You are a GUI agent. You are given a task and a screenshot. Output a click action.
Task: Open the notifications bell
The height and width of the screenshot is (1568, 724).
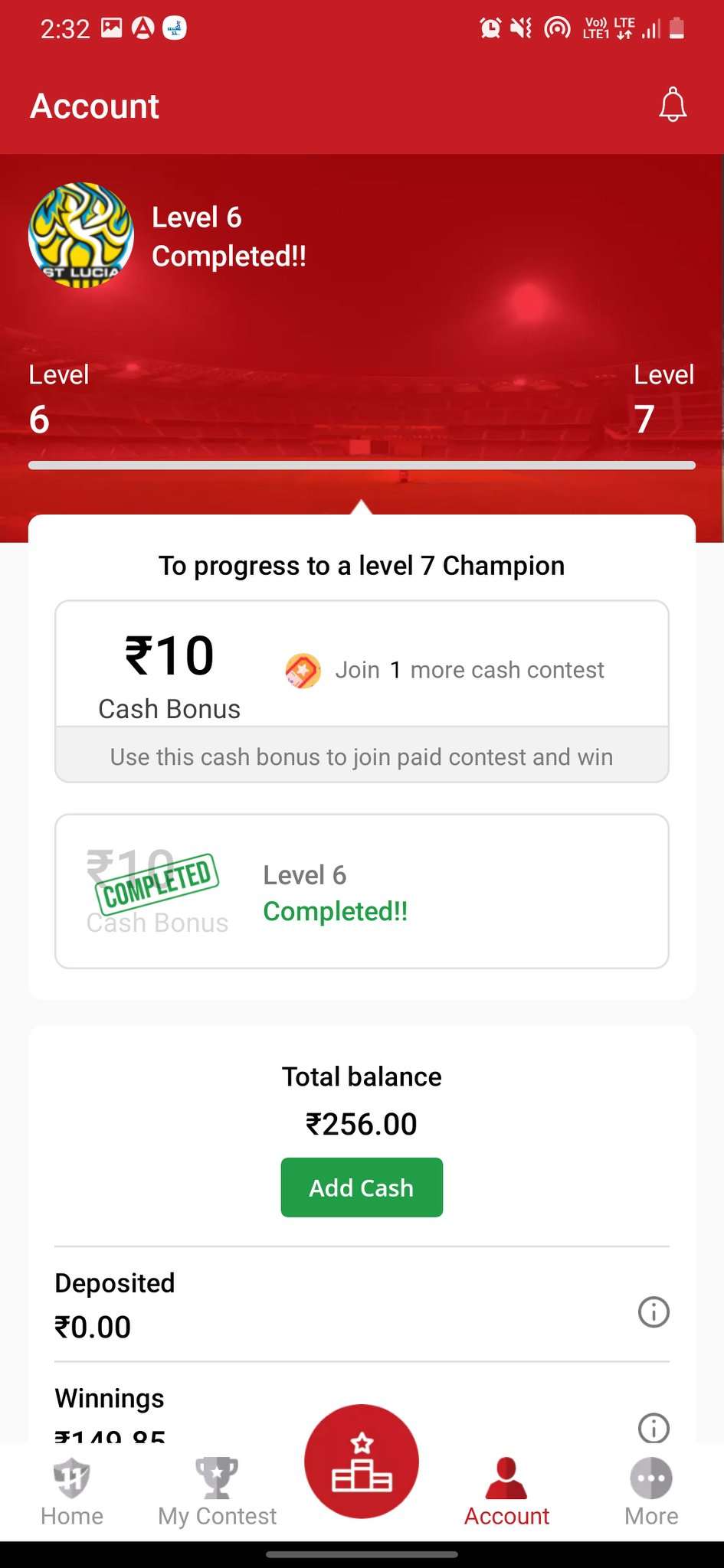point(672,105)
